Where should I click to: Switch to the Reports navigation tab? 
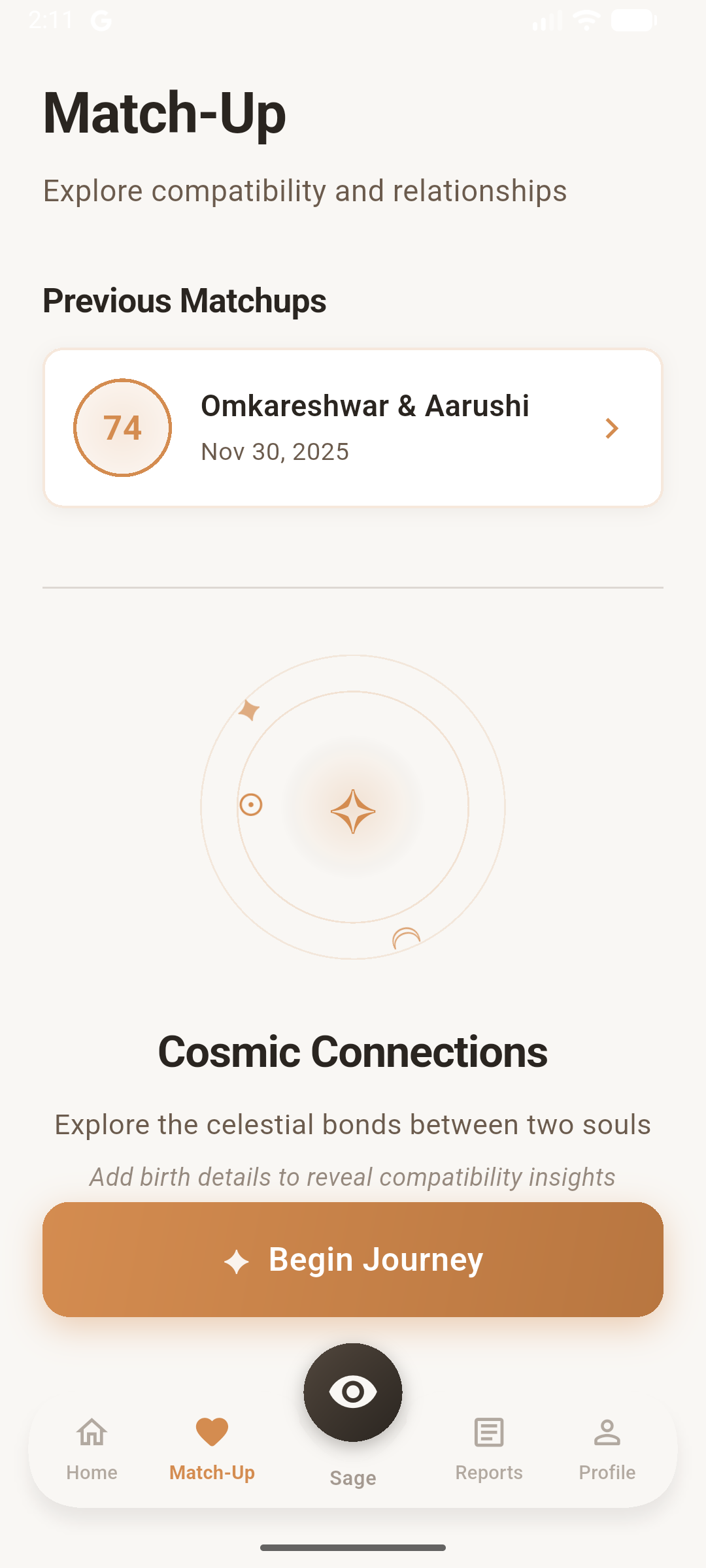pyautogui.click(x=489, y=1450)
